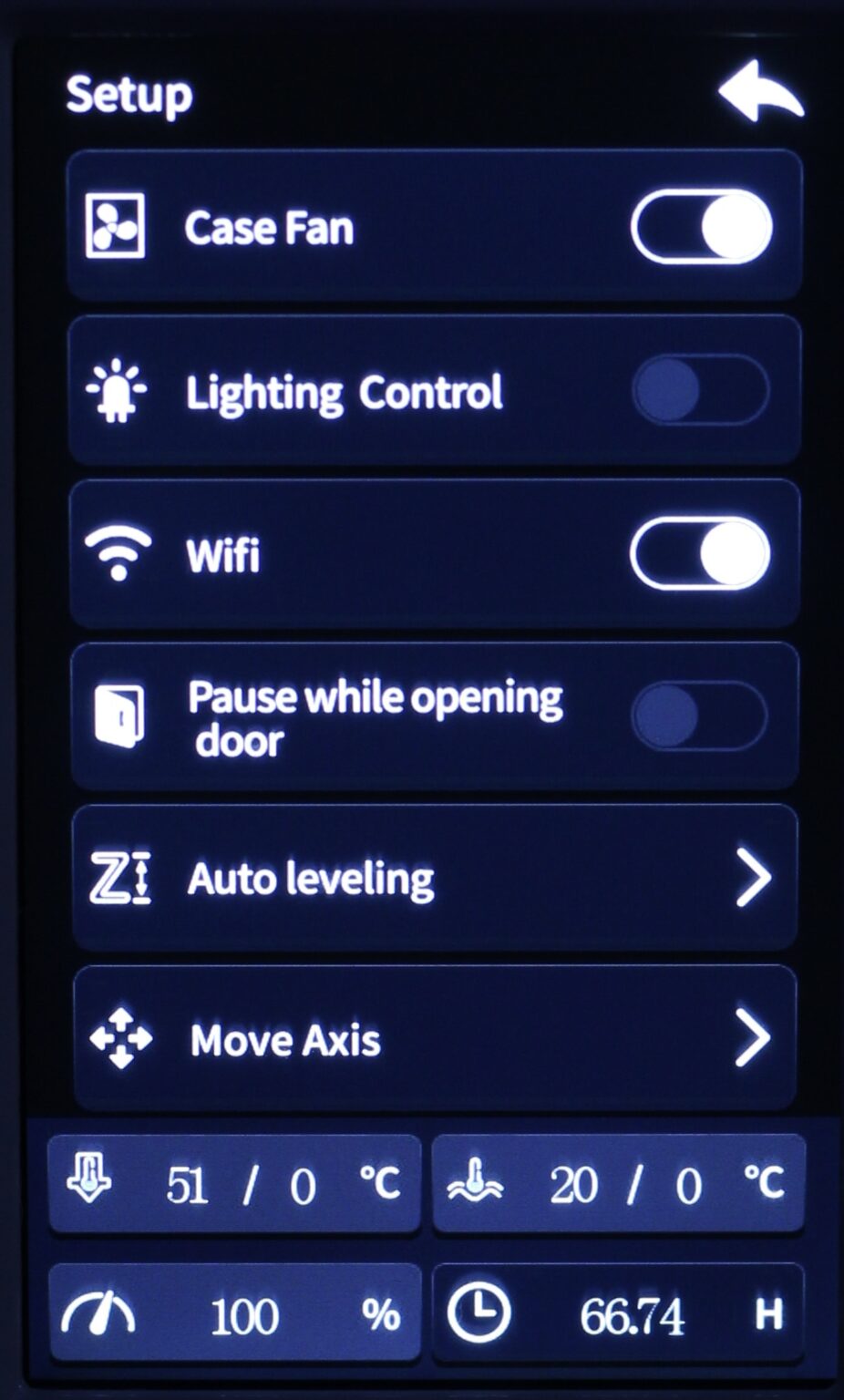The image size is (844, 1400).
Task: Enable Pause while opening door
Action: [700, 716]
